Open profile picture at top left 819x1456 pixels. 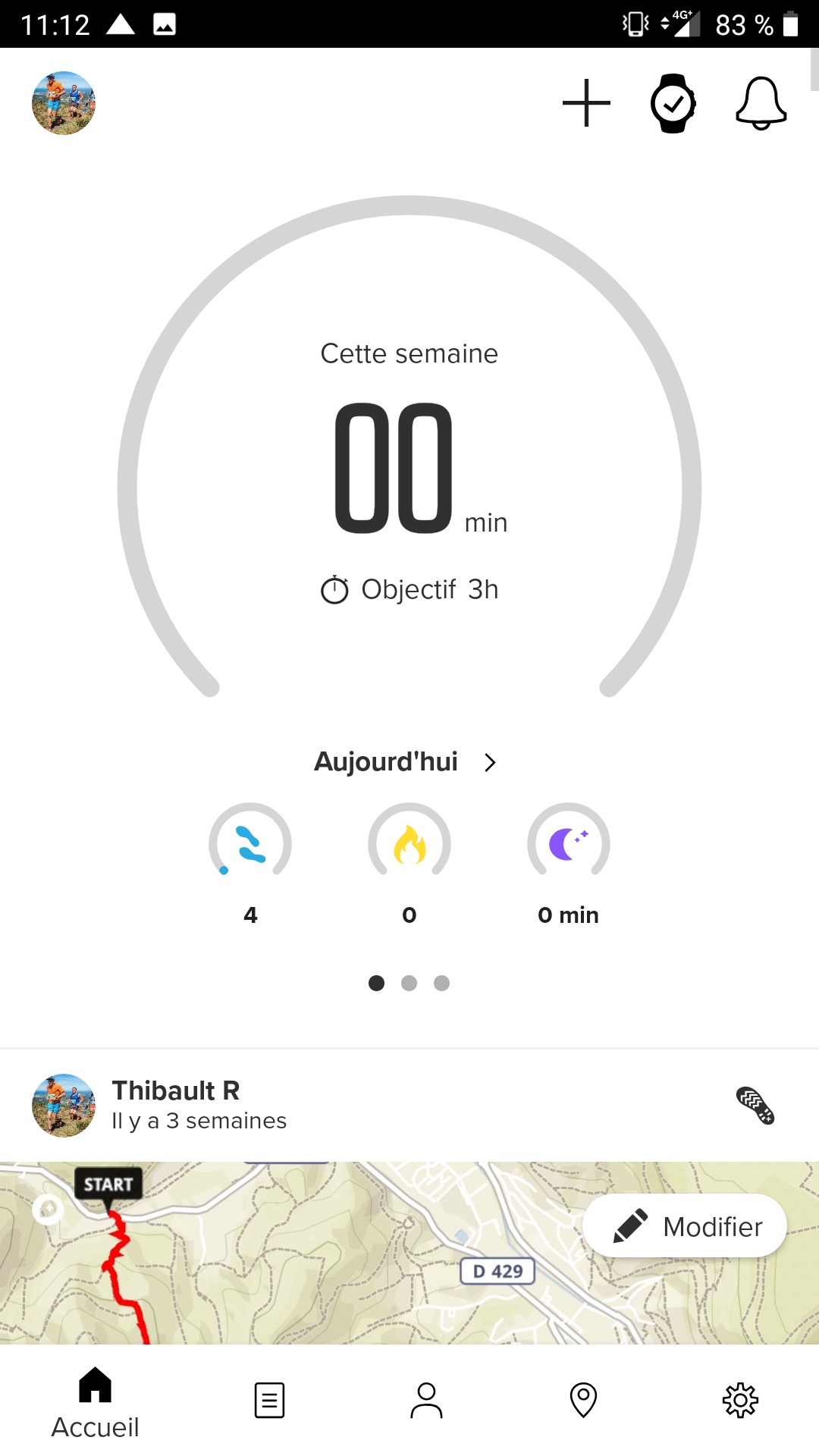click(x=64, y=103)
